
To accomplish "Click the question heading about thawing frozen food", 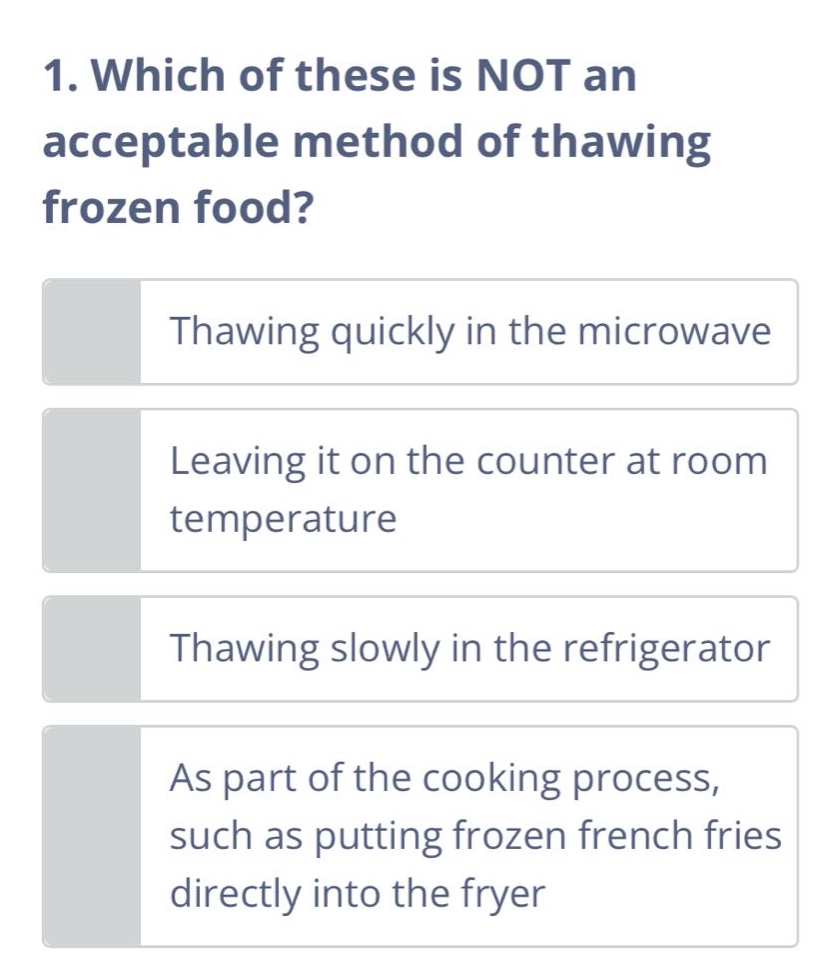I will click(380, 140).
